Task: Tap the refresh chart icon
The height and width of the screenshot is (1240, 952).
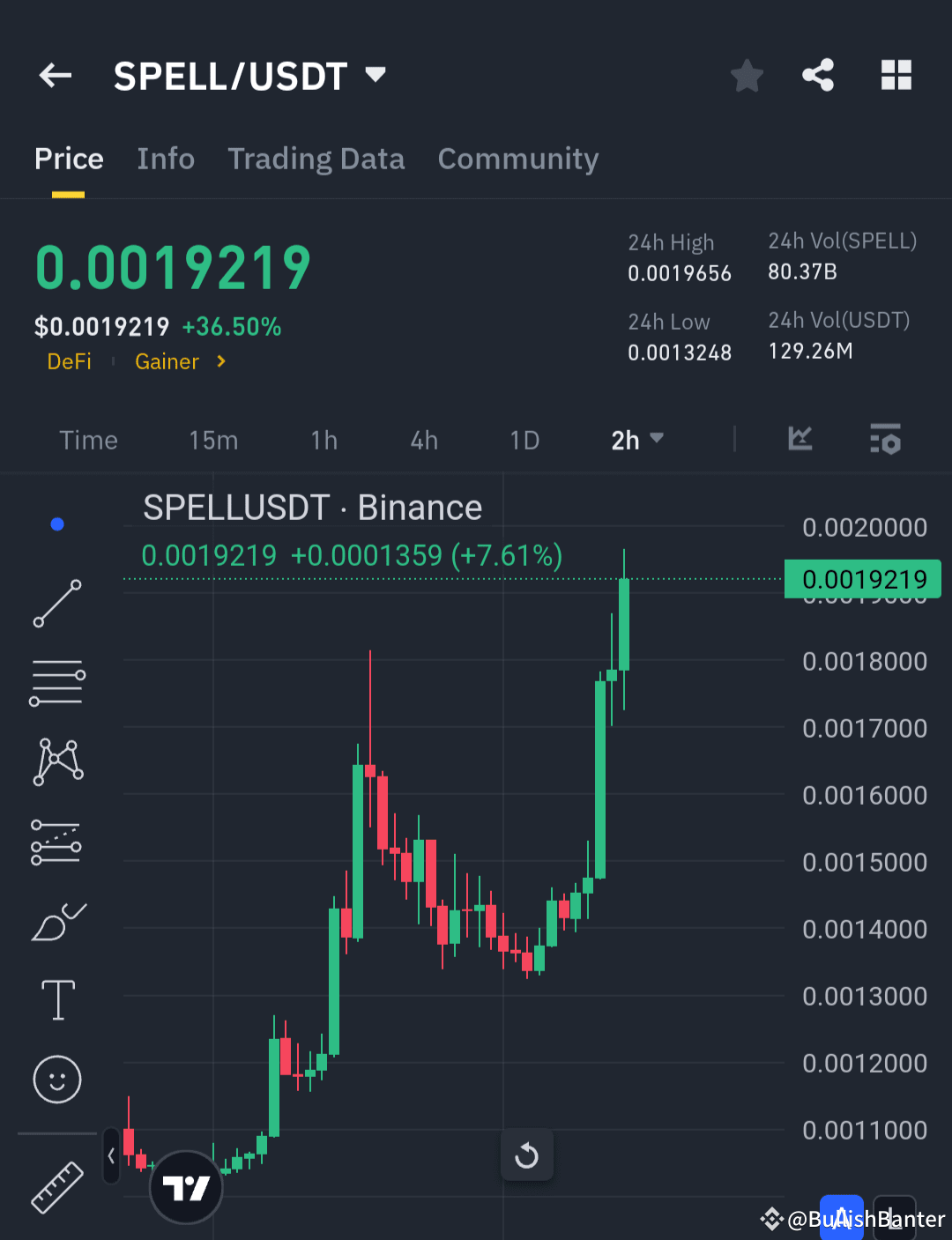Action: [526, 1155]
